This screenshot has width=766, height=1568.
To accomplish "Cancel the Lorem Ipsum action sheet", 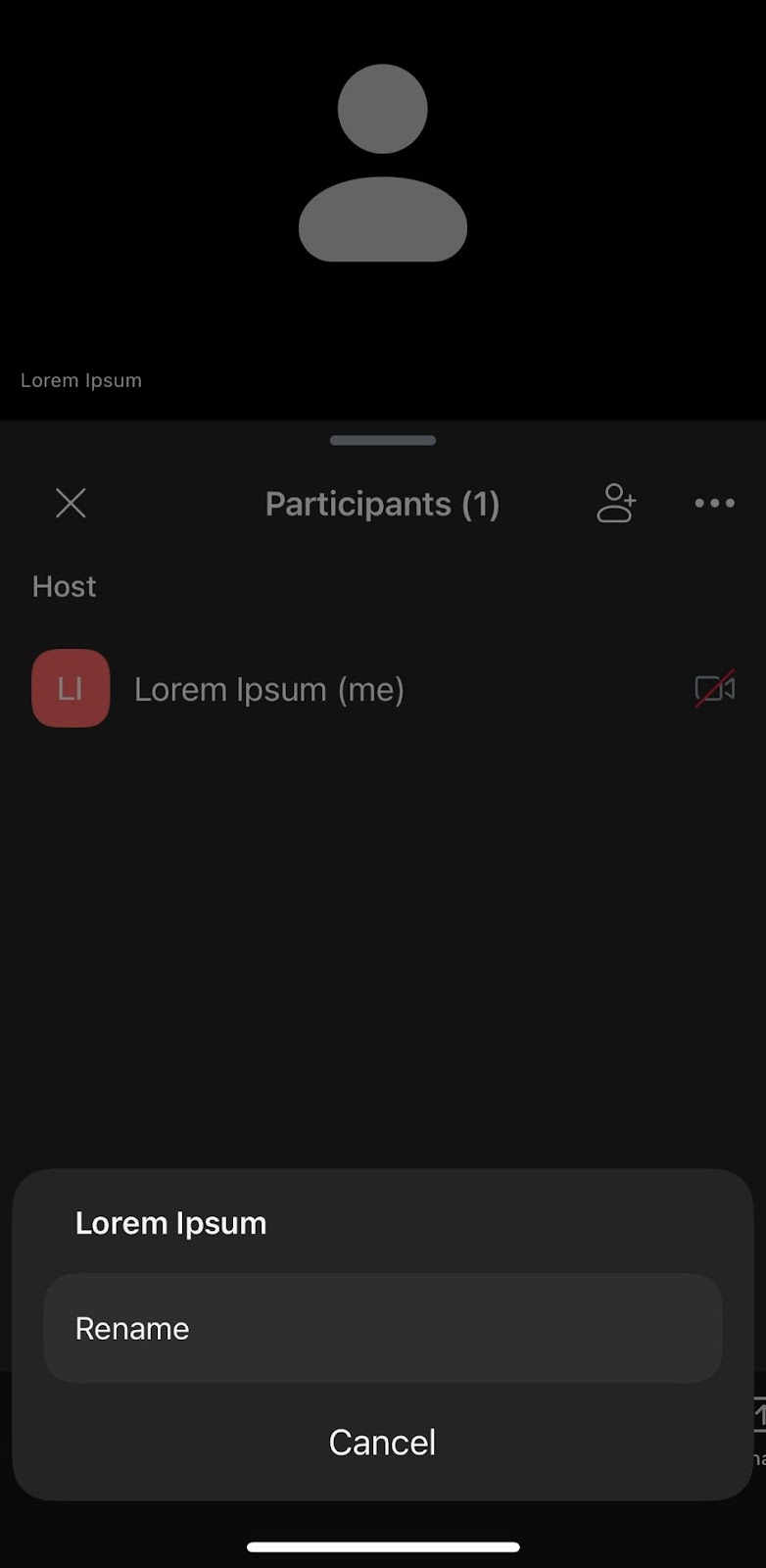I will pos(382,1442).
